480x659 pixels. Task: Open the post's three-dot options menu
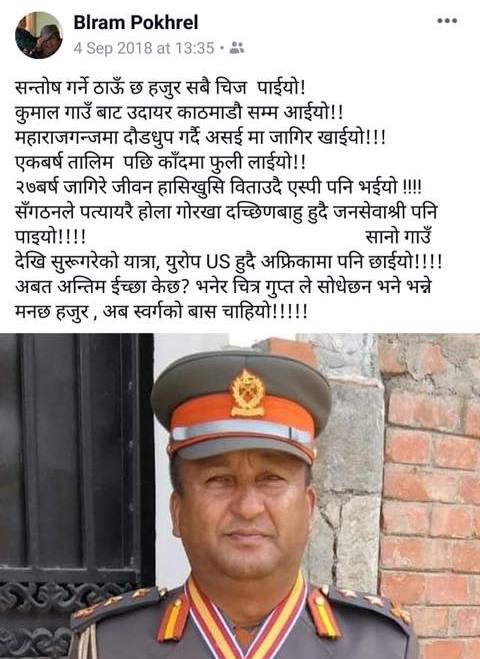pyautogui.click(x=447, y=21)
